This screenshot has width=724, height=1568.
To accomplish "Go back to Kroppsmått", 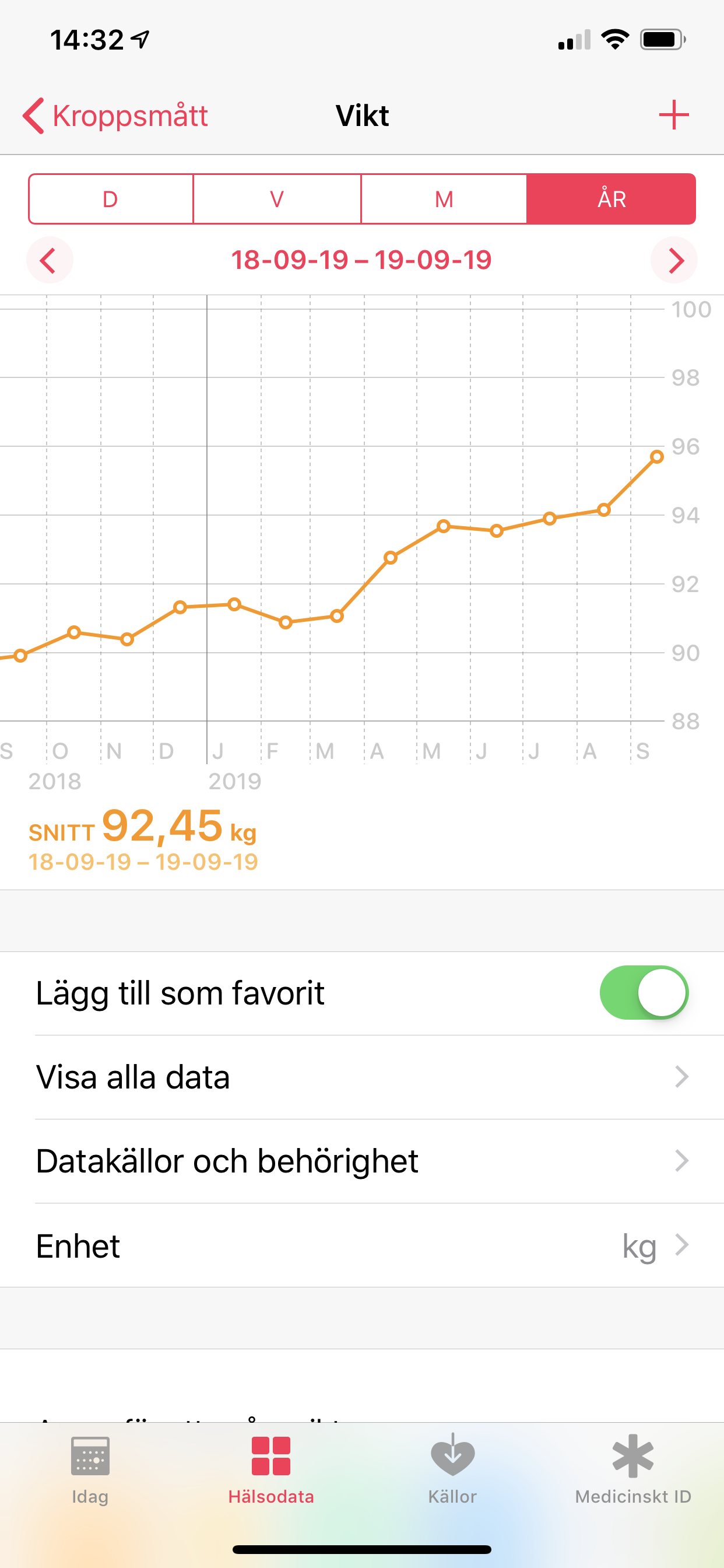I will pos(115,116).
